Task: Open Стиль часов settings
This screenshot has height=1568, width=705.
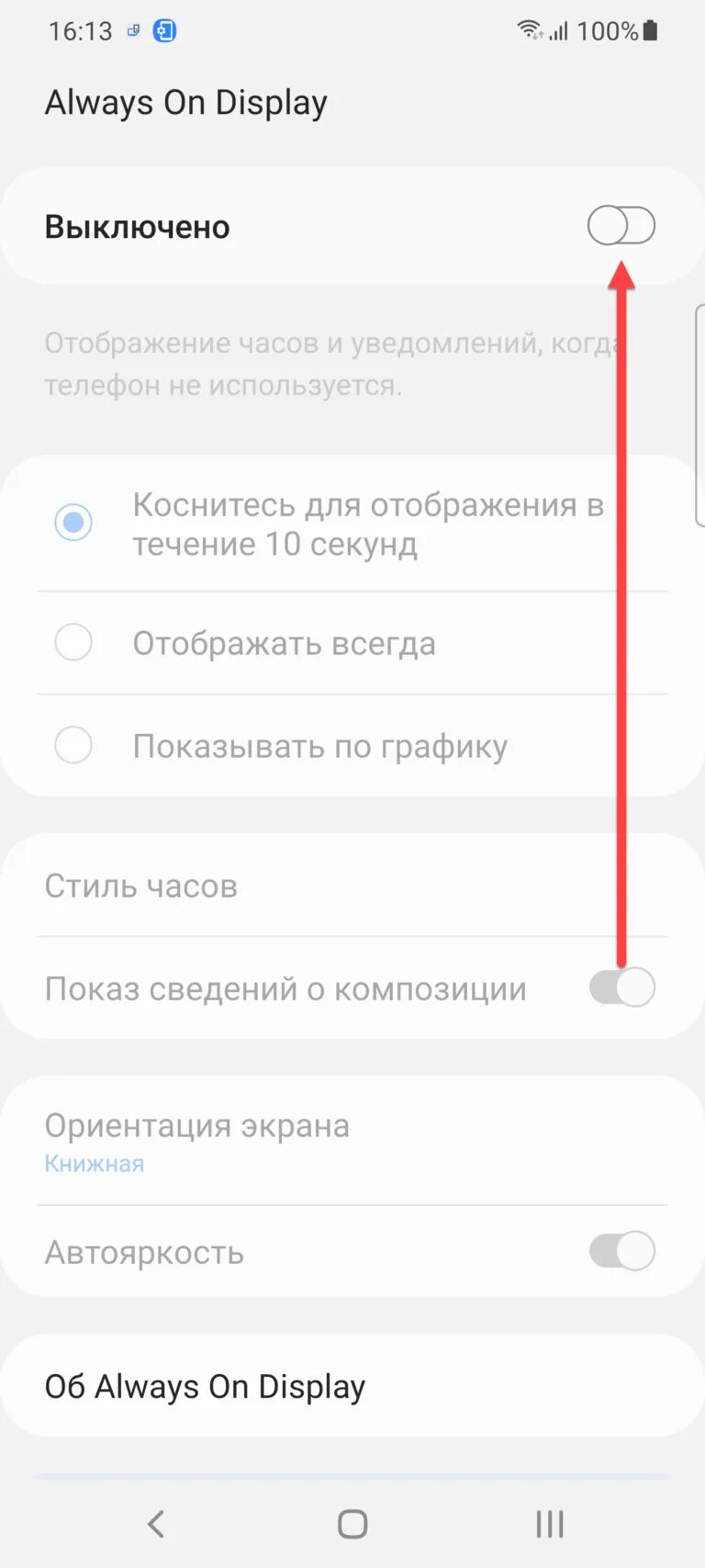Action: coord(352,886)
